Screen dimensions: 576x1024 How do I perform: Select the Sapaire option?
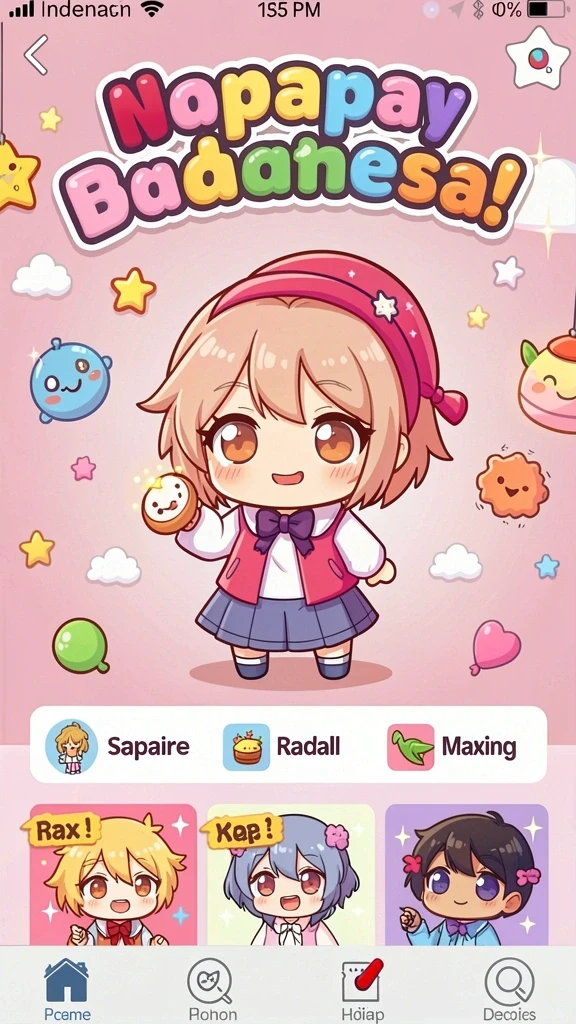tap(118, 746)
